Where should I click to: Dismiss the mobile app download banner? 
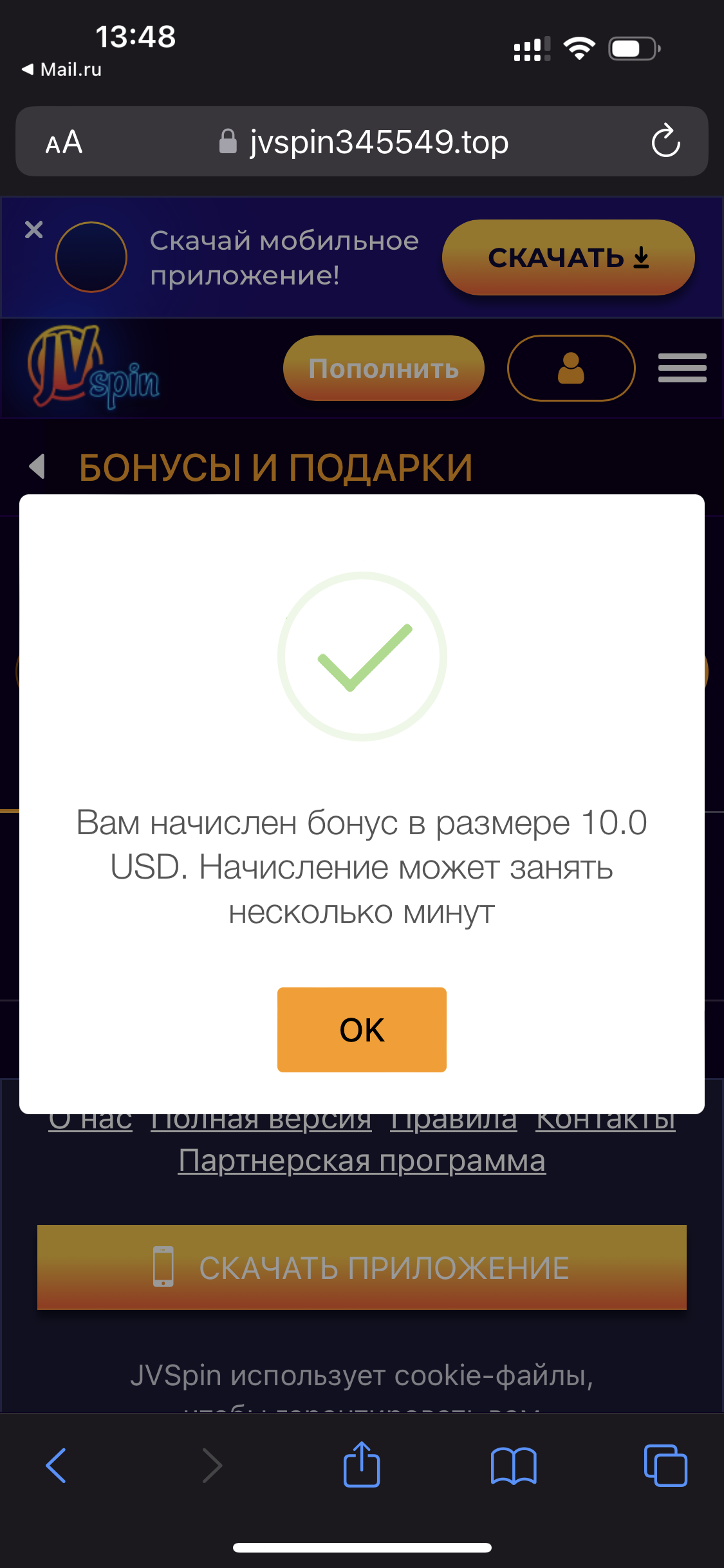tap(33, 230)
